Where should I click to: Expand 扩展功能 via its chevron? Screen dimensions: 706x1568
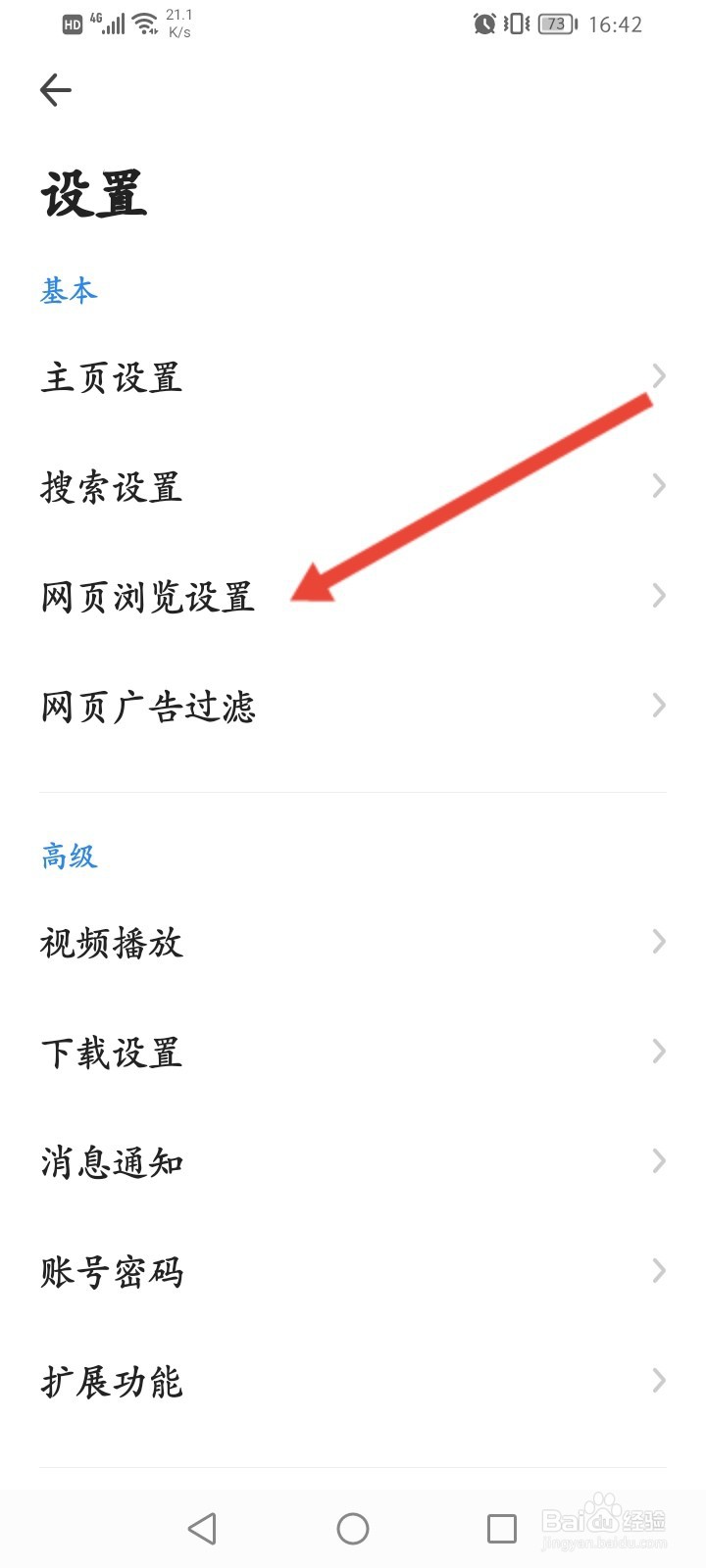(x=657, y=1381)
